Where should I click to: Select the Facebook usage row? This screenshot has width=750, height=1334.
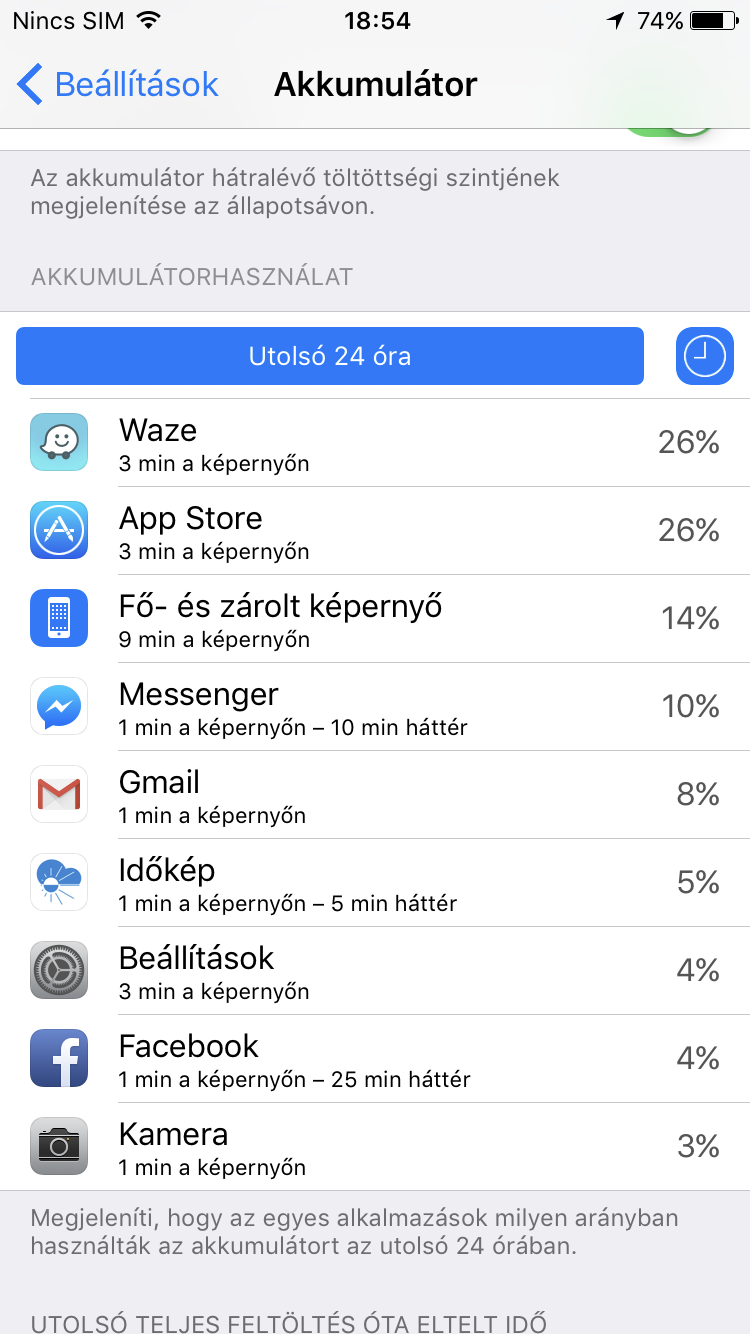coord(375,1059)
